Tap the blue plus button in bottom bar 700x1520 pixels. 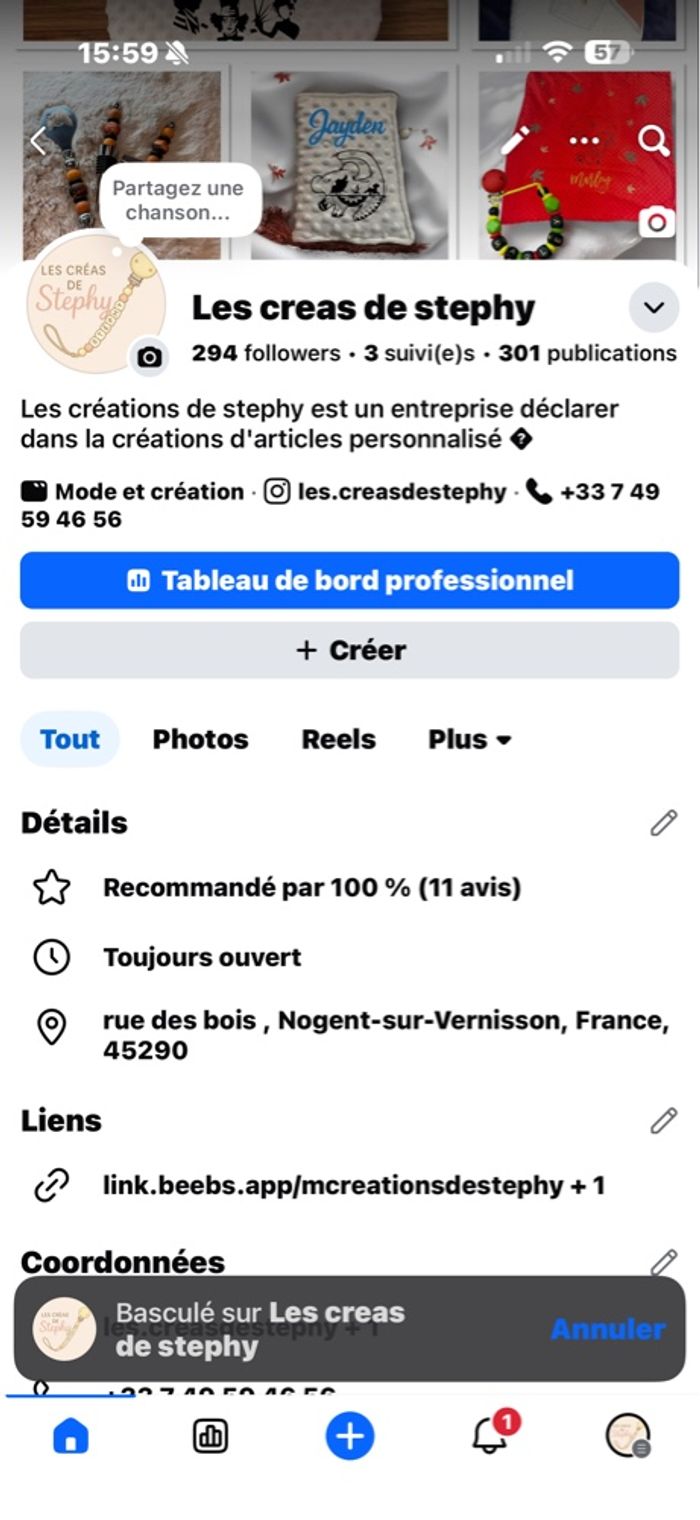(x=350, y=1436)
